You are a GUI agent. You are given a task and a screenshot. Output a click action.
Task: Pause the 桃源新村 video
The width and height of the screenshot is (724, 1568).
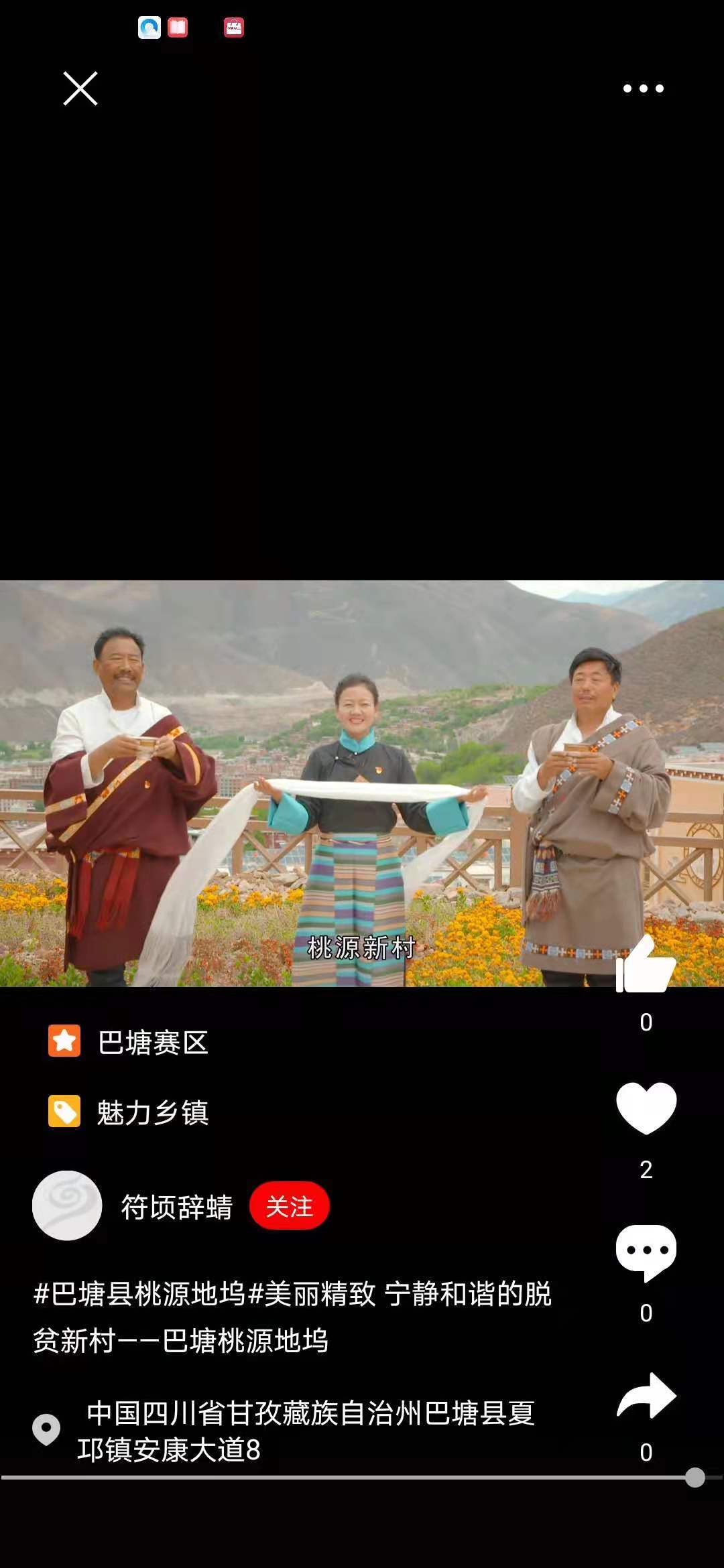point(362,783)
